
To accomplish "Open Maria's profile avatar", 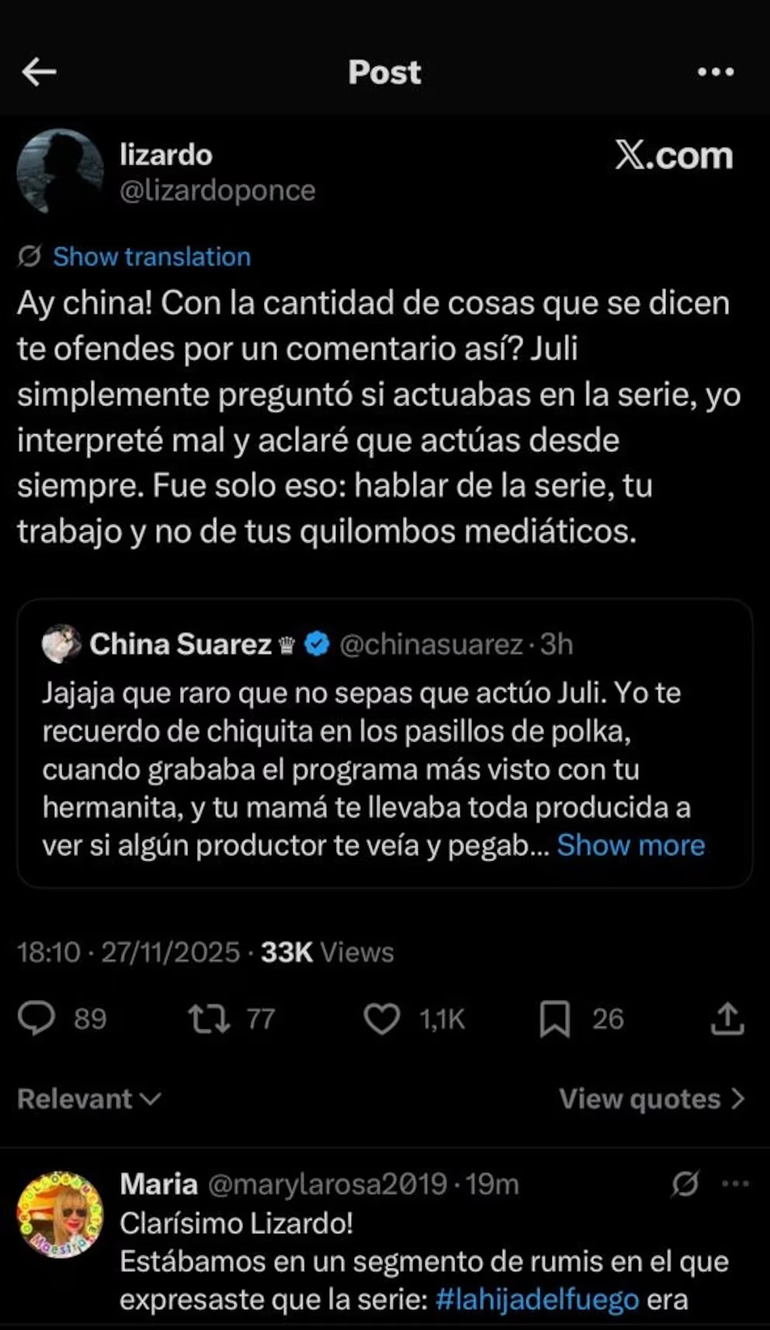I will tap(60, 1214).
